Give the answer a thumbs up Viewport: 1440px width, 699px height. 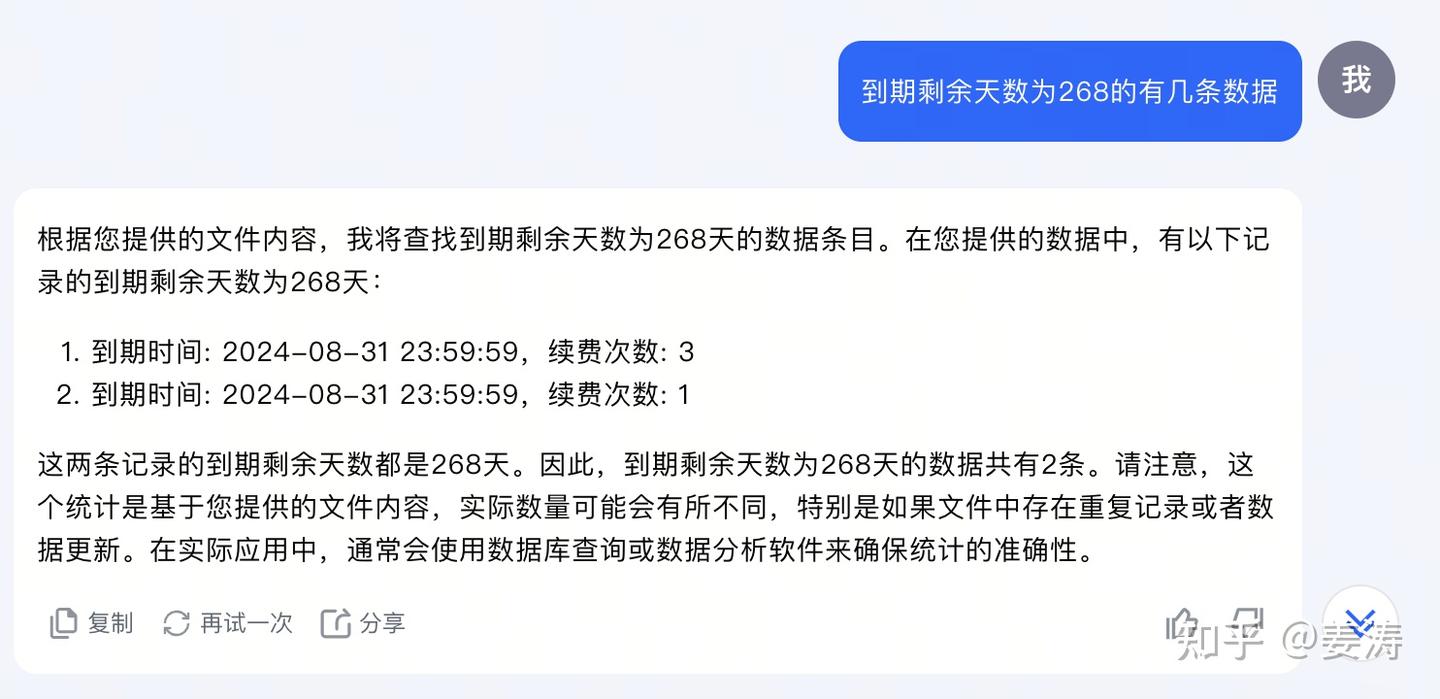point(1182,623)
